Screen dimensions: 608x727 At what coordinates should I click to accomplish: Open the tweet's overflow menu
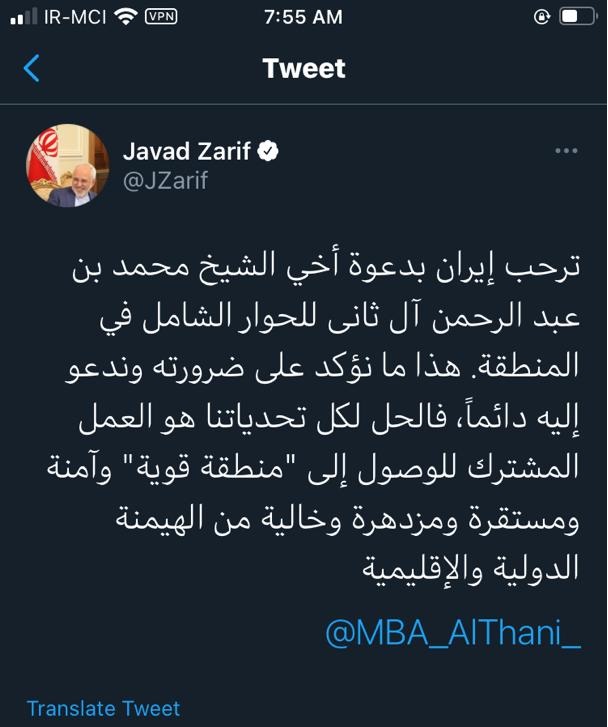566,150
